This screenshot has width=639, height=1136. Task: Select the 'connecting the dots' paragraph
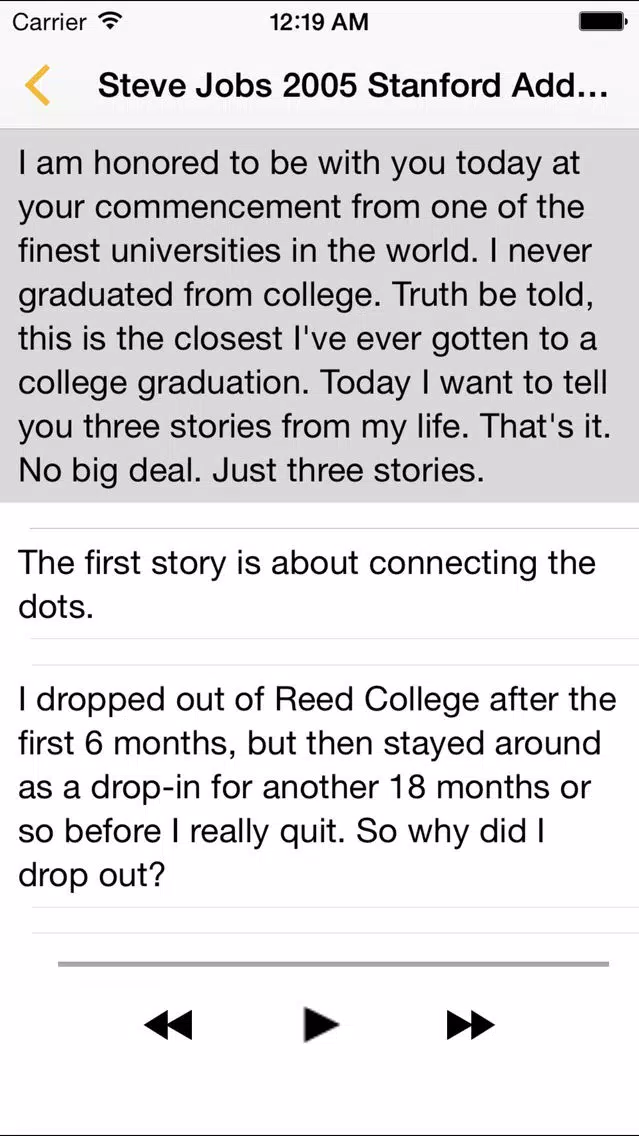(x=320, y=584)
